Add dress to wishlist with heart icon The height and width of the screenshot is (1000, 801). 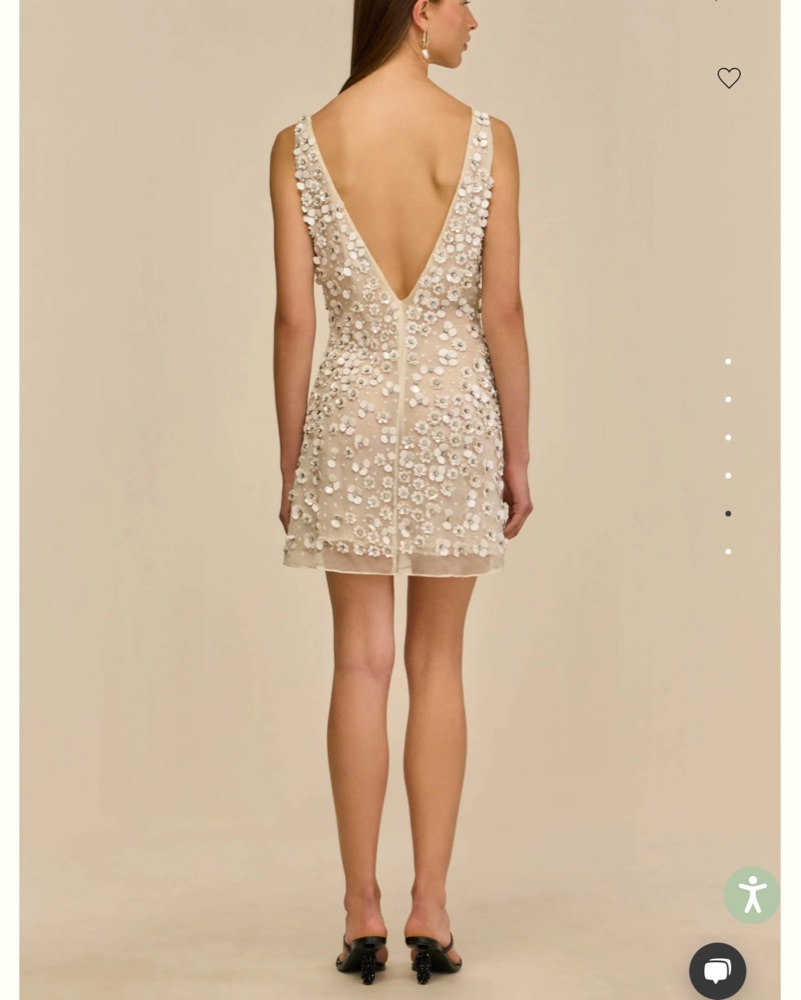tap(729, 78)
